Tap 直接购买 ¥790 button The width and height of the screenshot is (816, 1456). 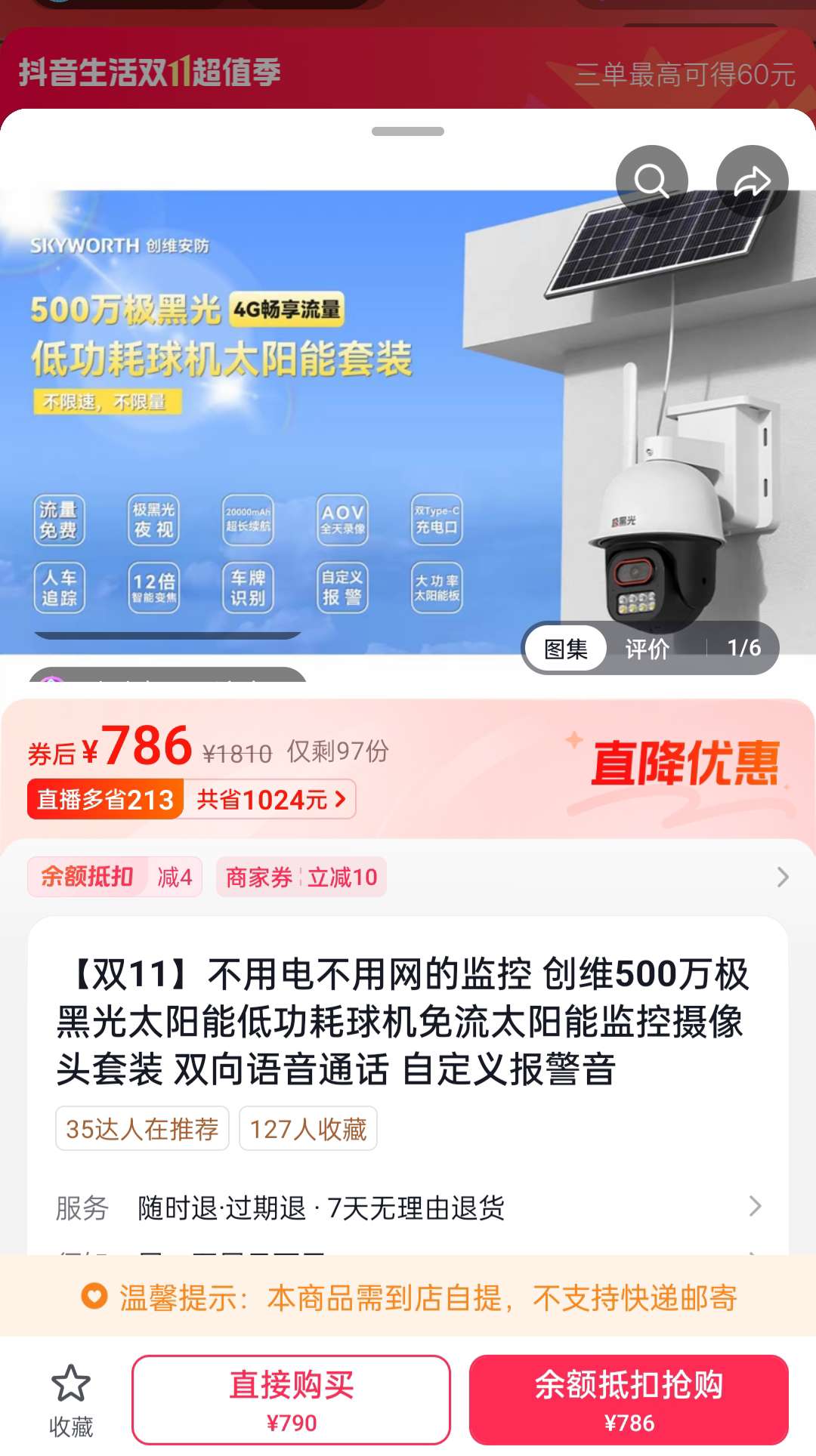(291, 1399)
